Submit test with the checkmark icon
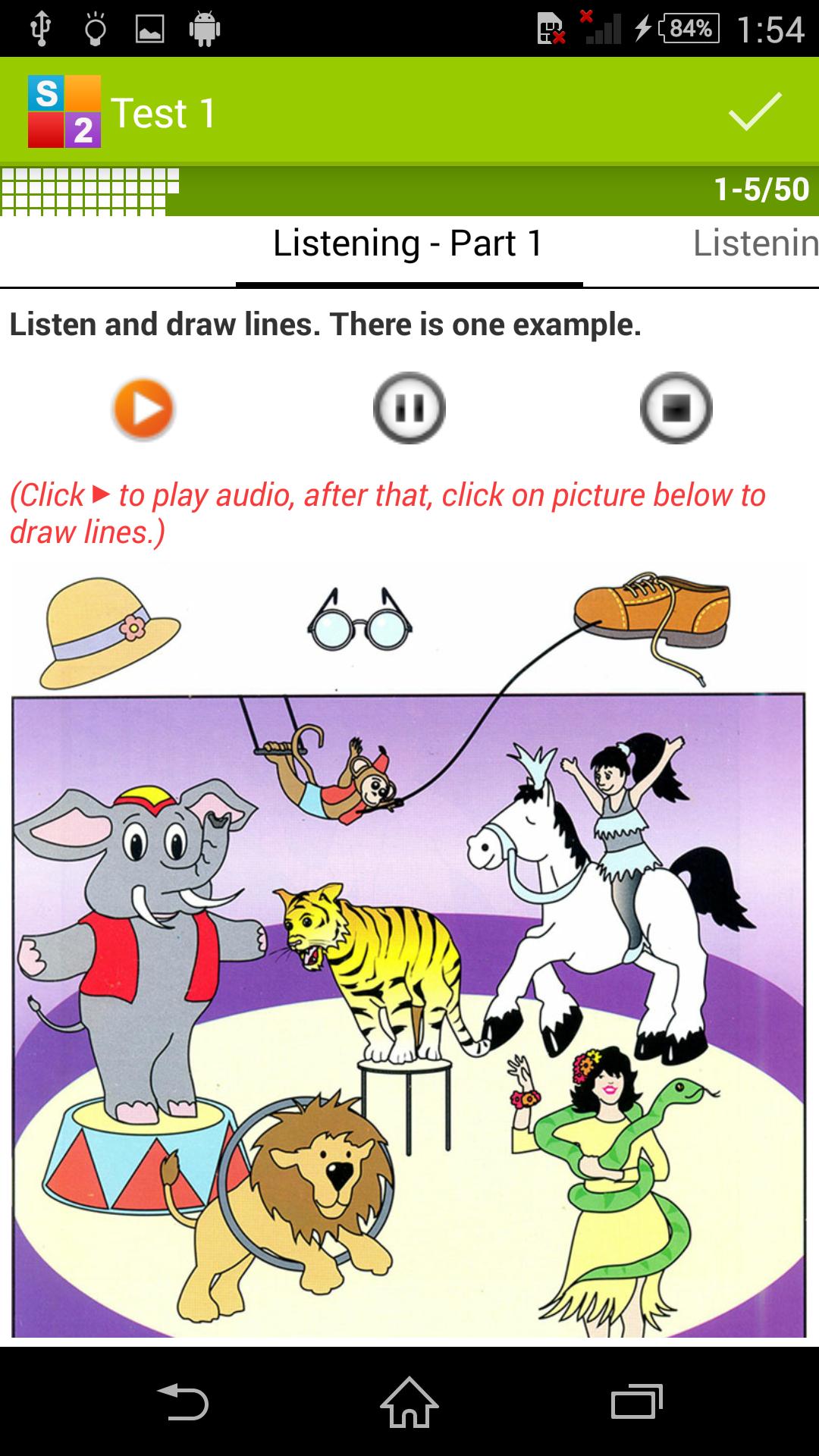Image resolution: width=819 pixels, height=1456 pixels. coord(755,112)
